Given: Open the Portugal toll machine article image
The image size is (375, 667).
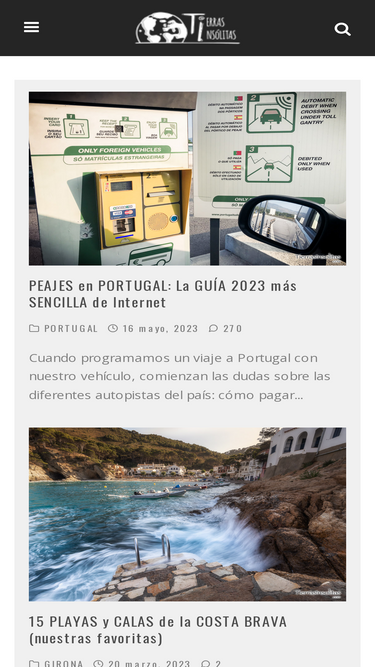Looking at the screenshot, I should pos(188,179).
